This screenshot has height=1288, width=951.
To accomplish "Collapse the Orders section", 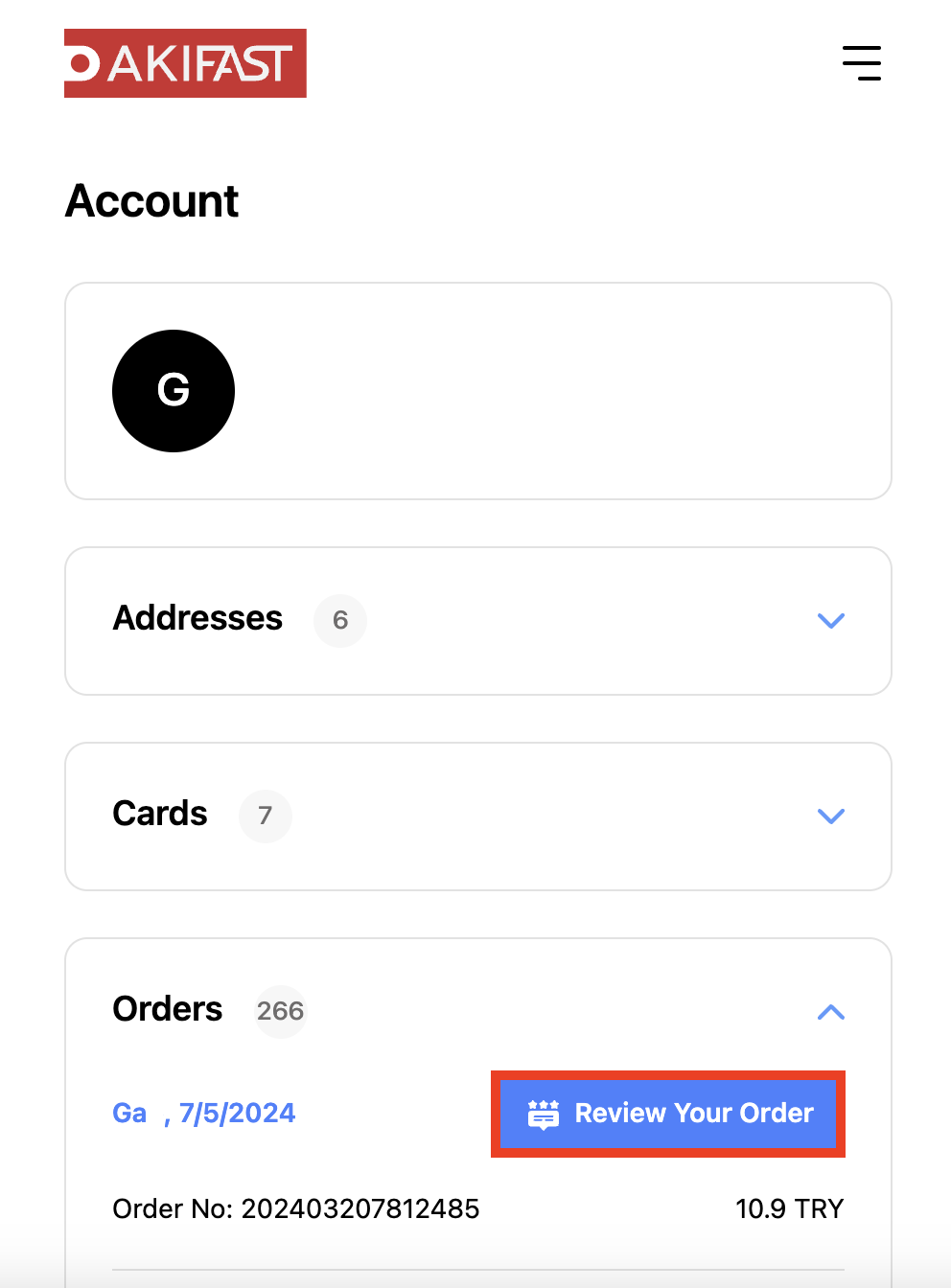I will click(x=830, y=1012).
